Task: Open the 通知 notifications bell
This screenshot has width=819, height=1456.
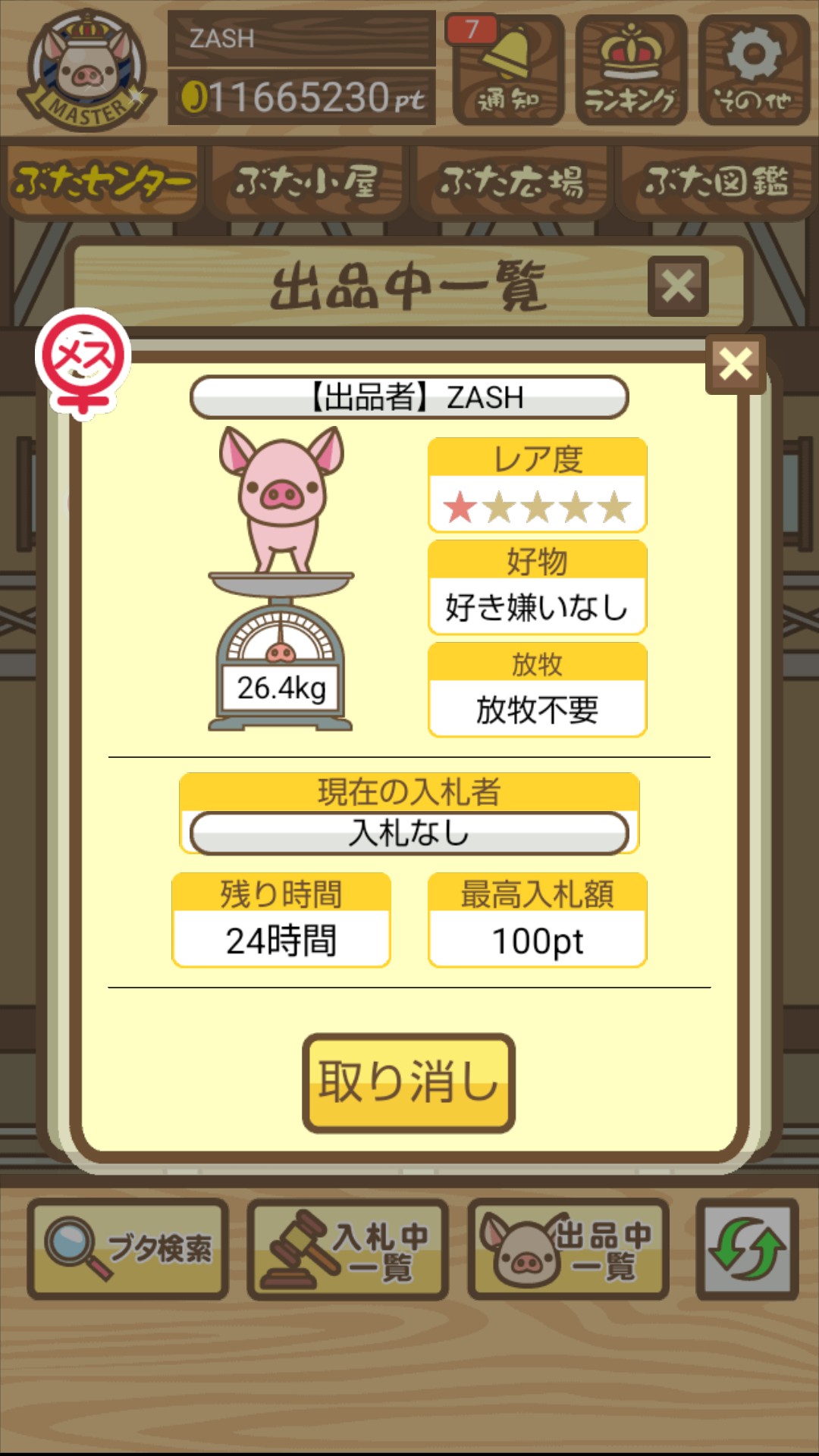Action: tap(508, 70)
